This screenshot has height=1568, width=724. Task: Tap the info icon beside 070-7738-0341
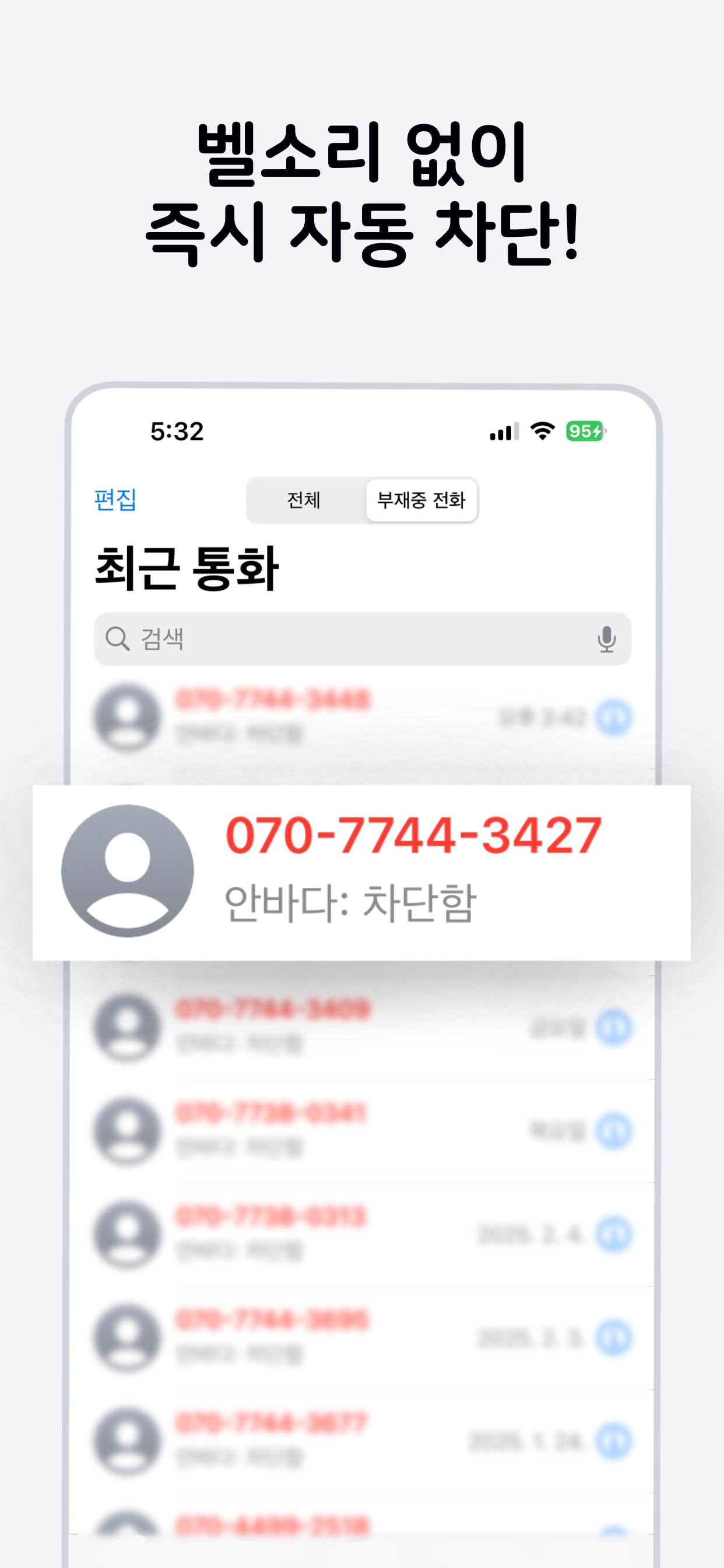[615, 1129]
